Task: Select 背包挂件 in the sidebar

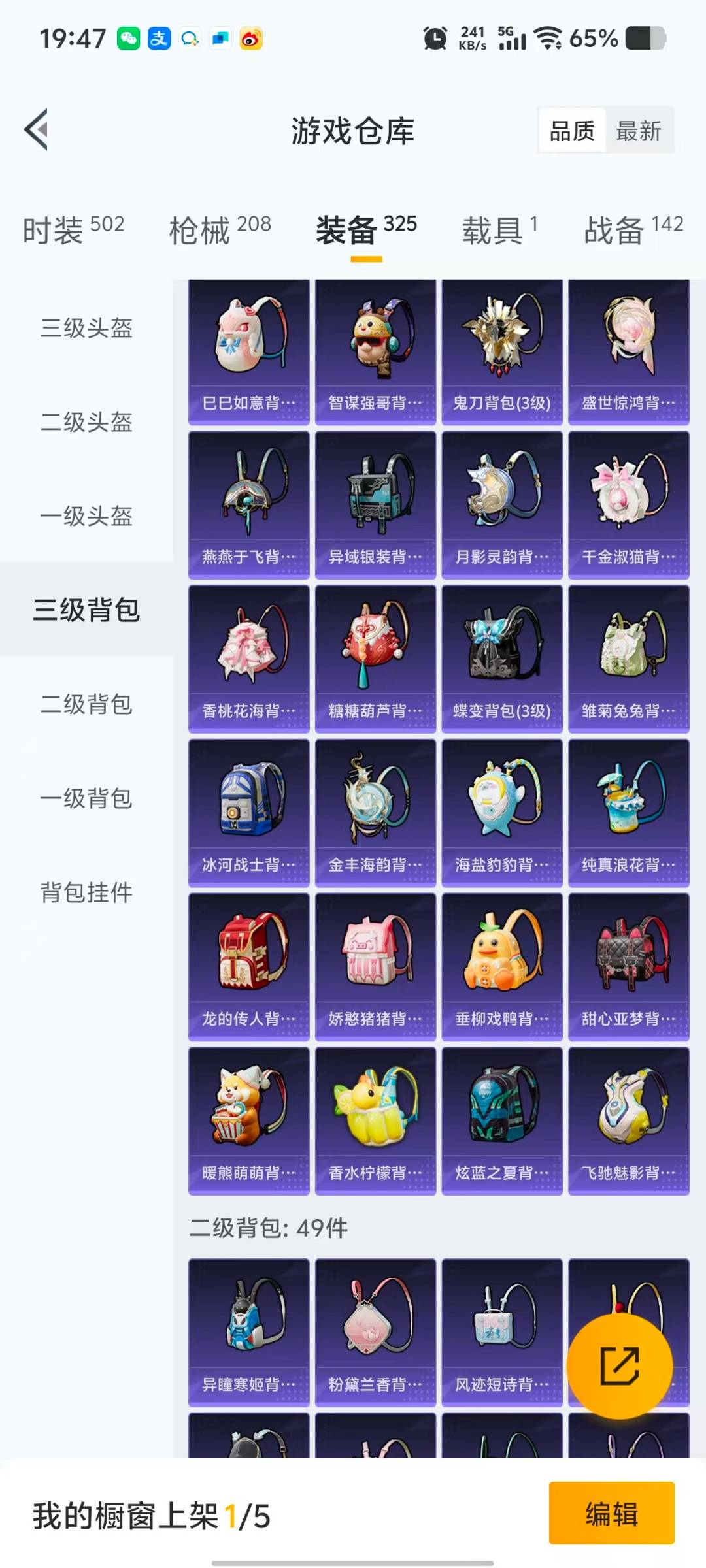Action: (x=87, y=894)
